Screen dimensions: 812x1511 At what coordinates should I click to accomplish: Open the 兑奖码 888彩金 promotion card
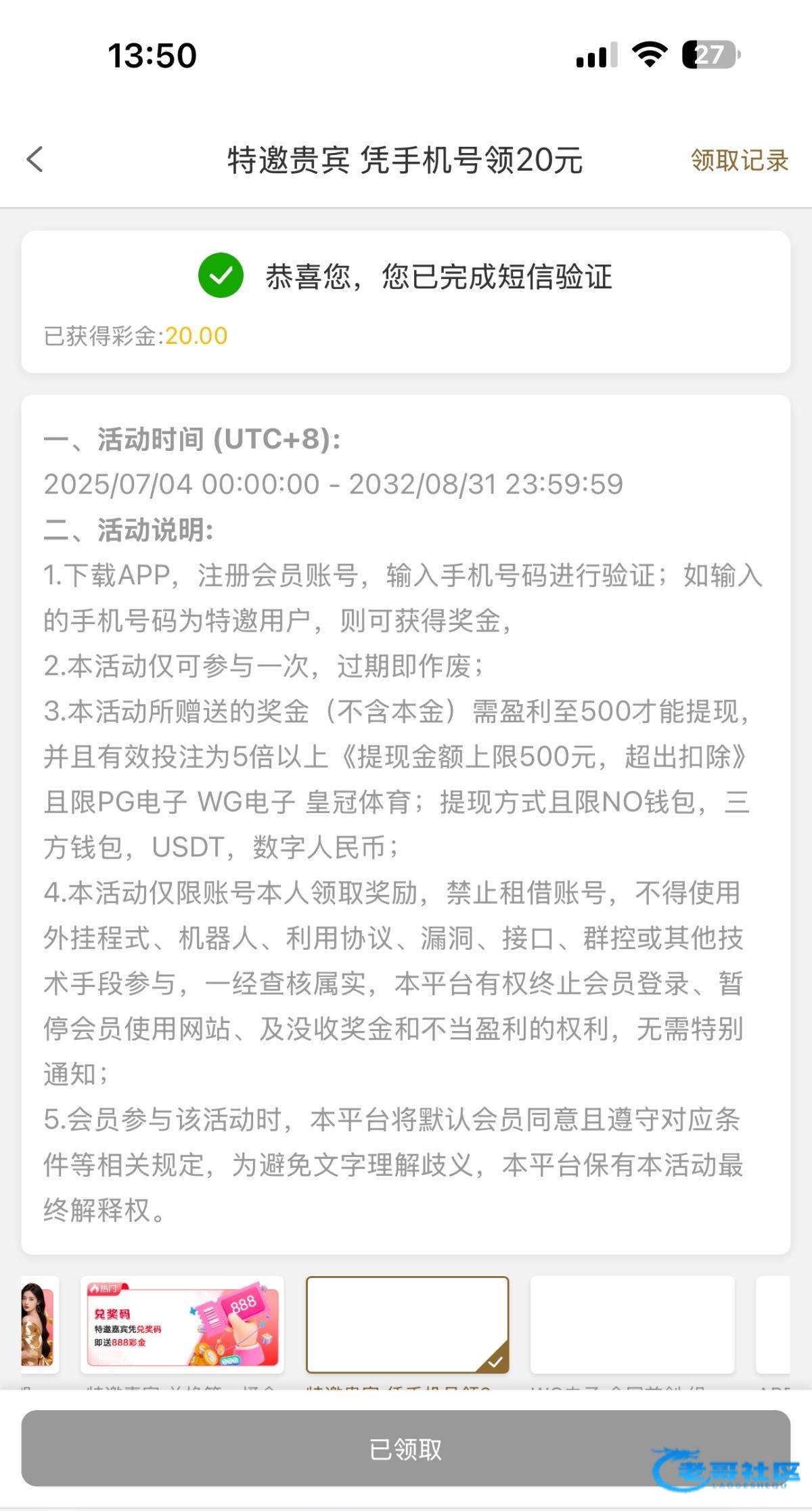(x=182, y=1324)
